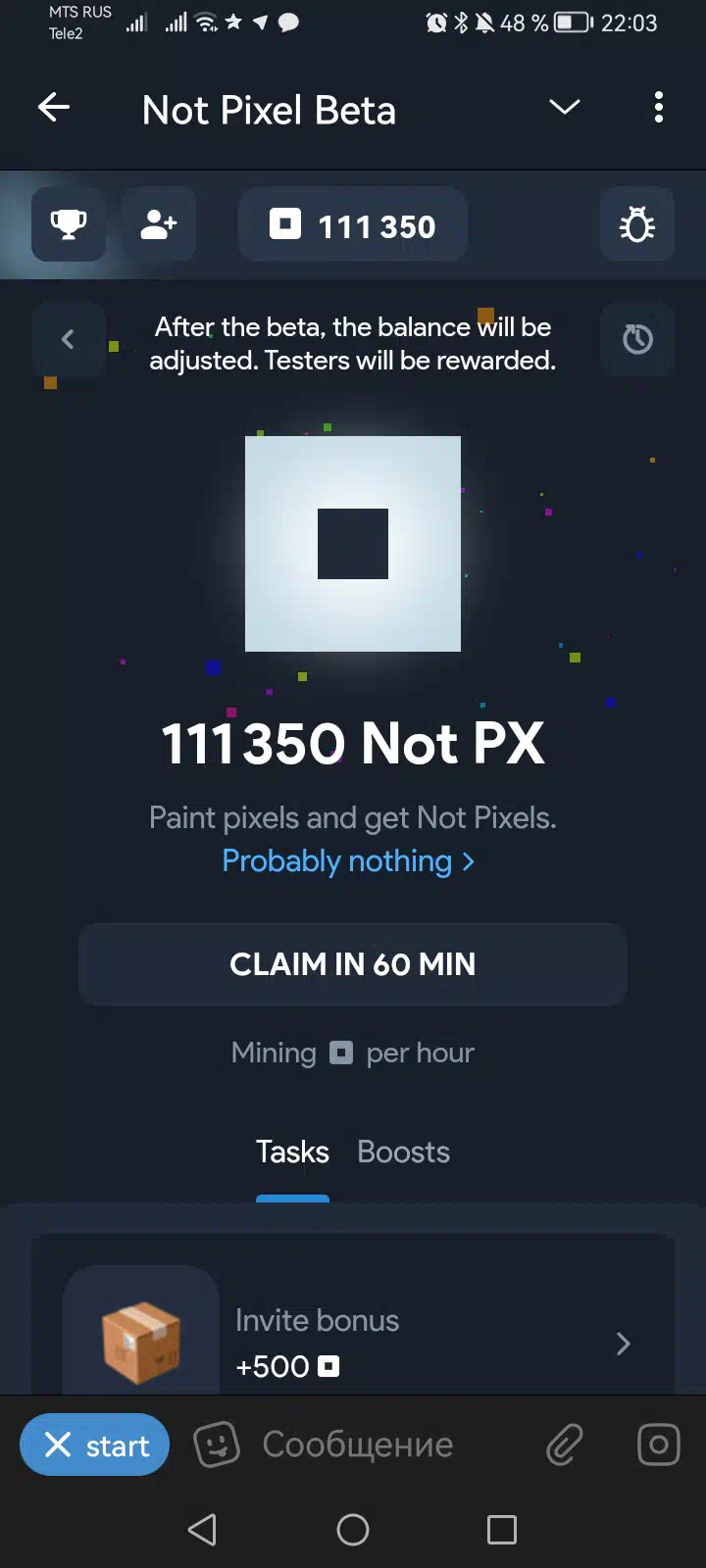This screenshot has height=1568, width=706.
Task: Tap the 111 350 balance button
Action: pyautogui.click(x=353, y=225)
